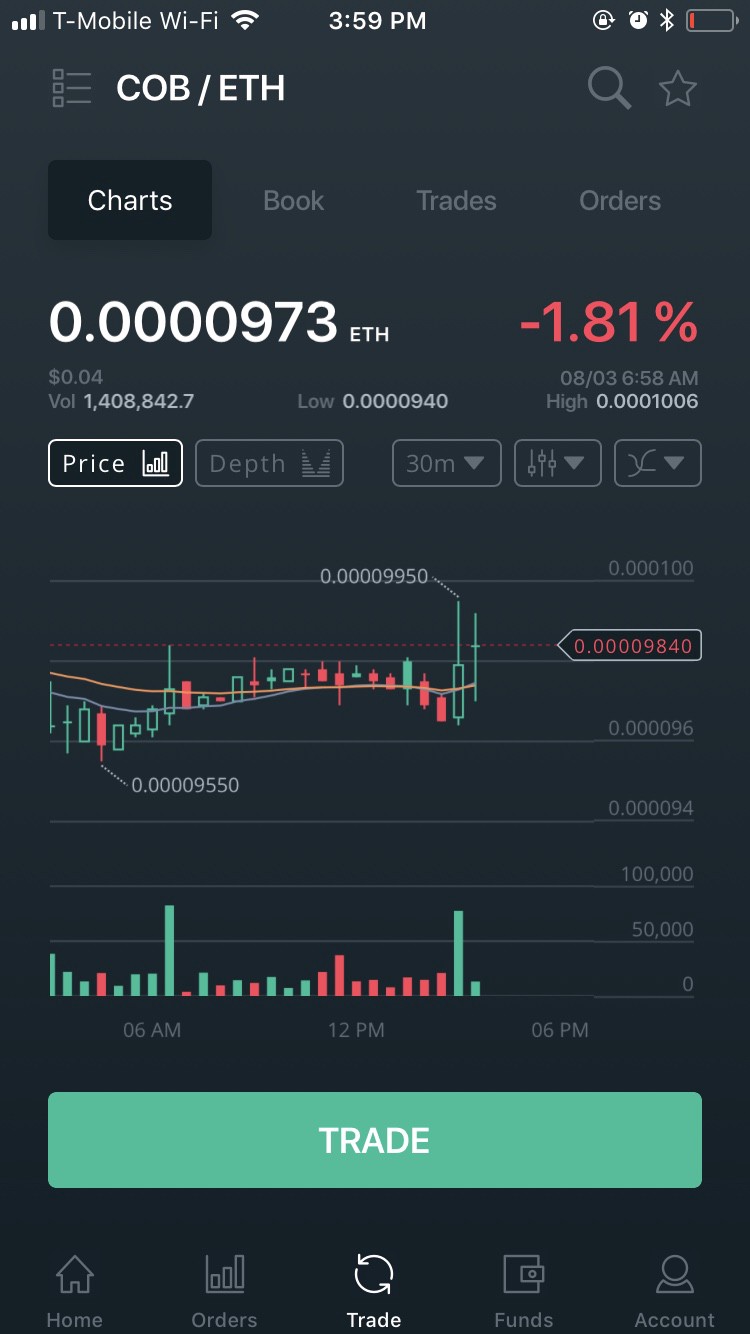Go to Home in bottom navigation
The width and height of the screenshot is (750, 1334).
click(x=75, y=1290)
